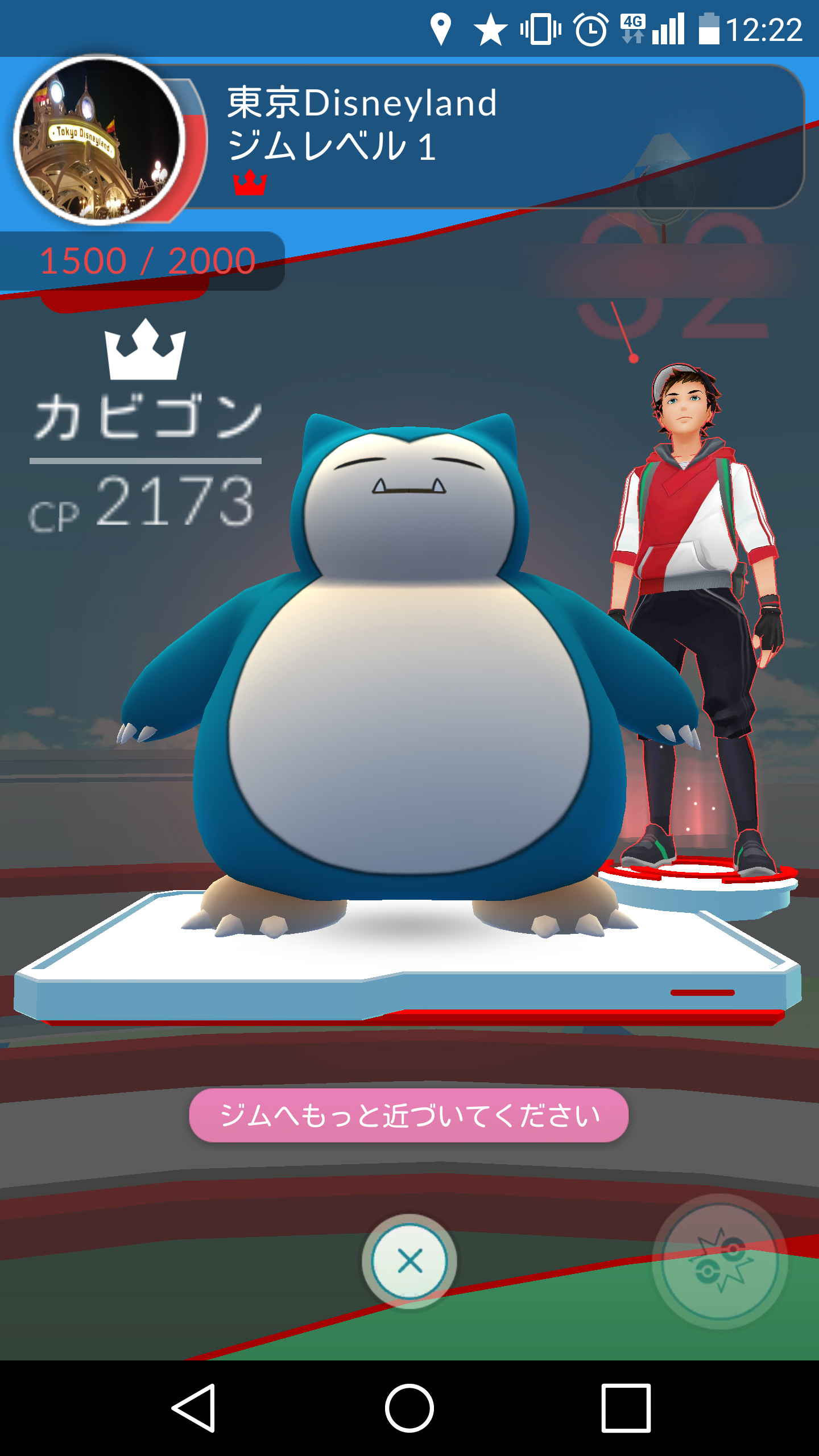Image resolution: width=819 pixels, height=1456 pixels.
Task: Go back using system back button
Action: 193,1408
